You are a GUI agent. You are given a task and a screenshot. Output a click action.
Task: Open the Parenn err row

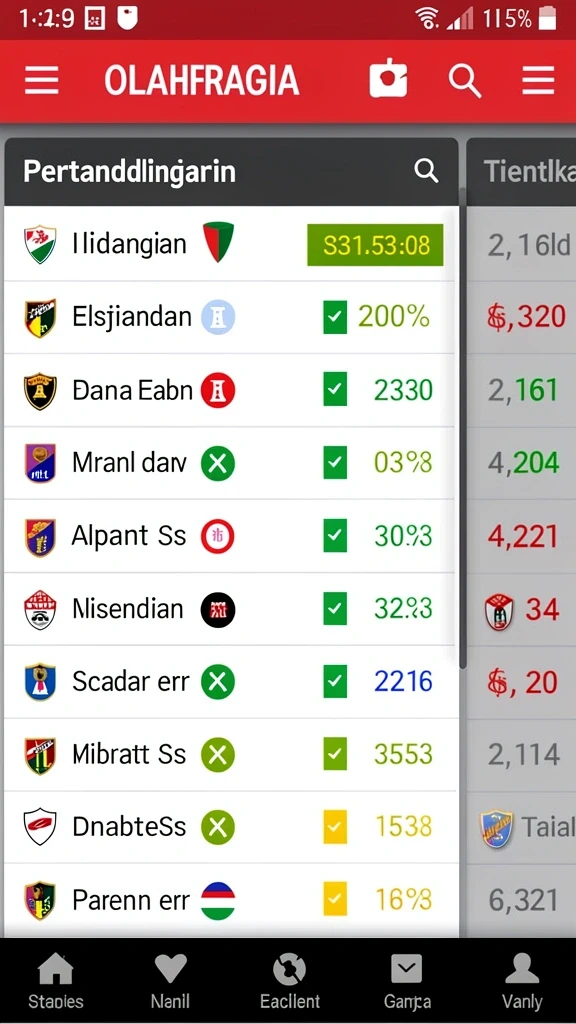(x=229, y=900)
